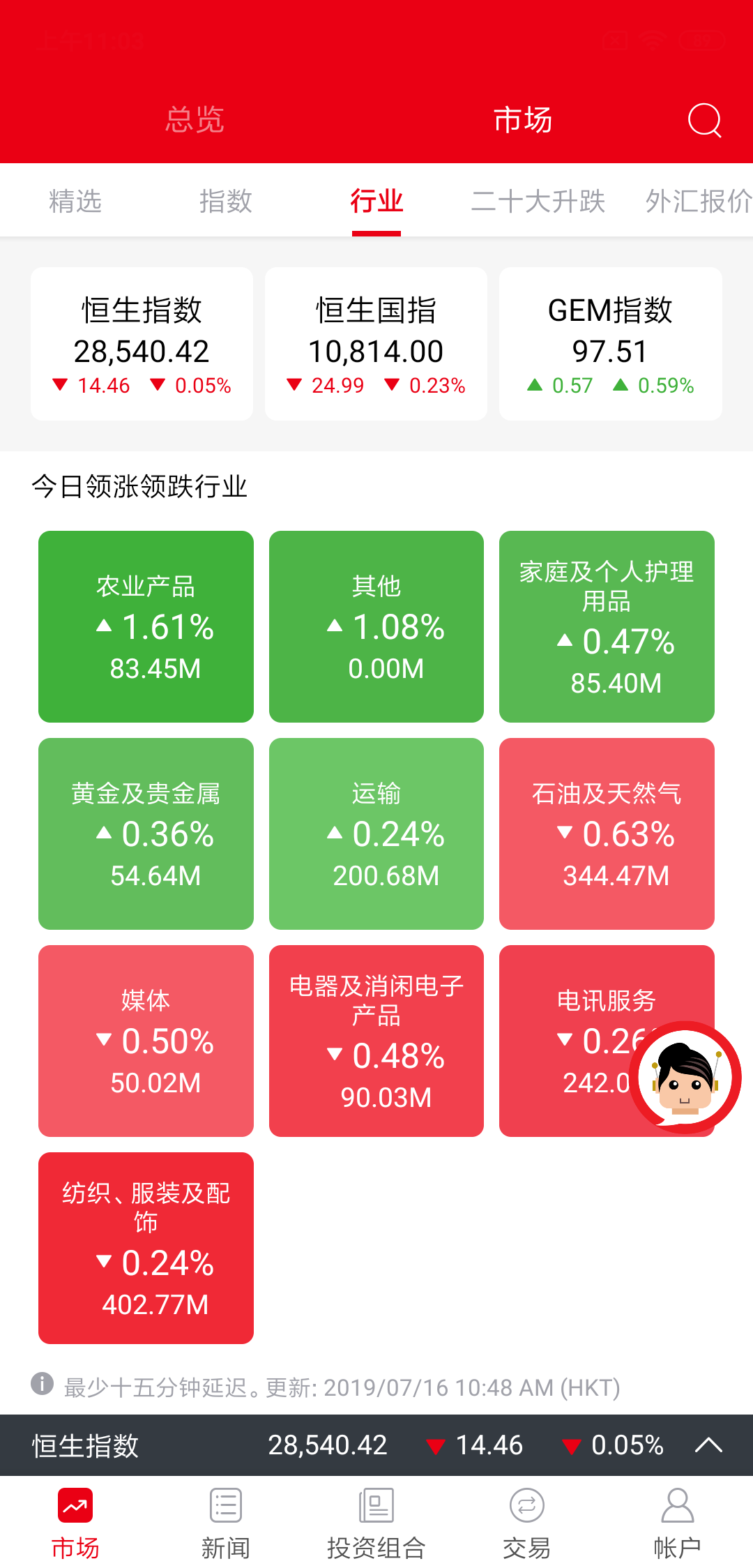Screen dimensions: 753x1568
Task: Open the 电器及消闲电子产品 tile
Action: coord(376,1041)
